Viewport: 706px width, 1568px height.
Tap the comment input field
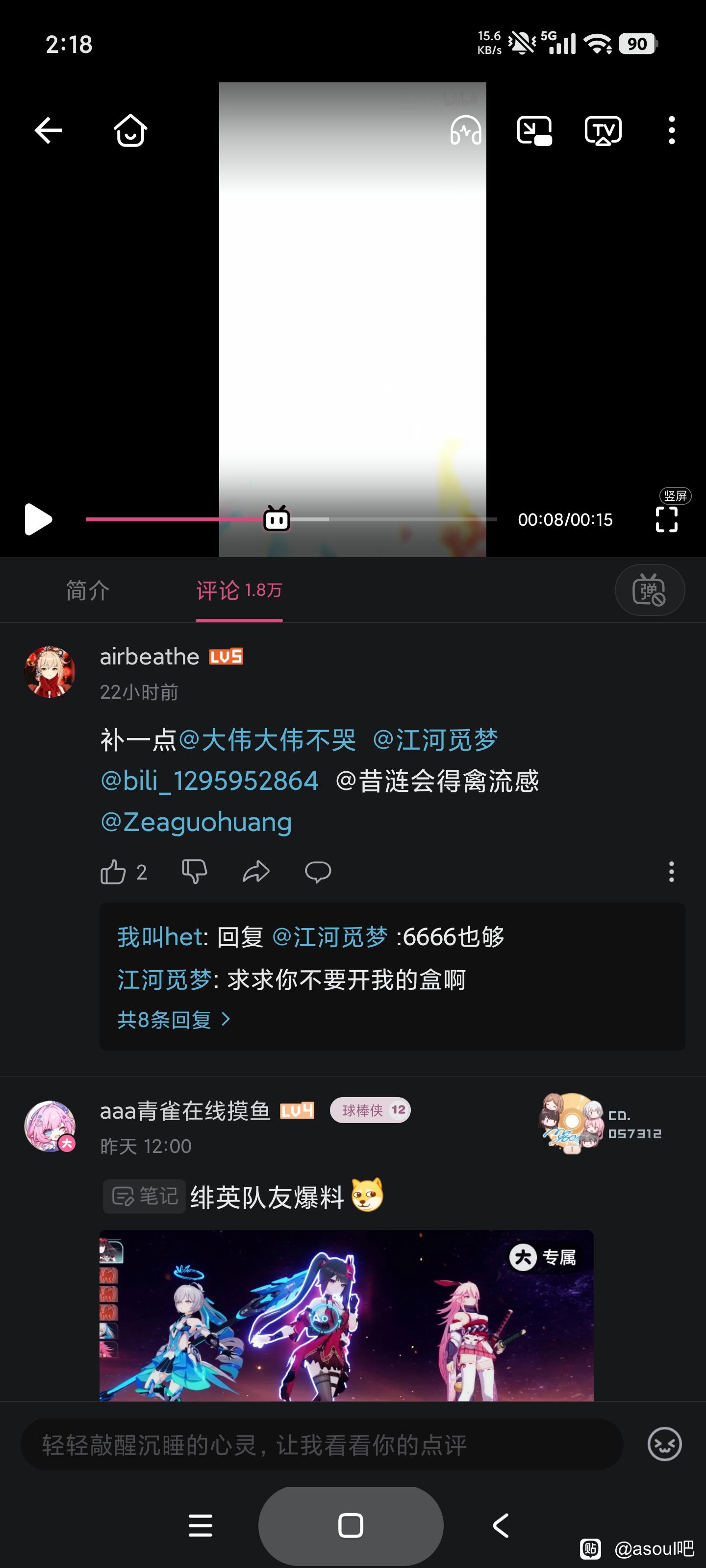(322, 1445)
